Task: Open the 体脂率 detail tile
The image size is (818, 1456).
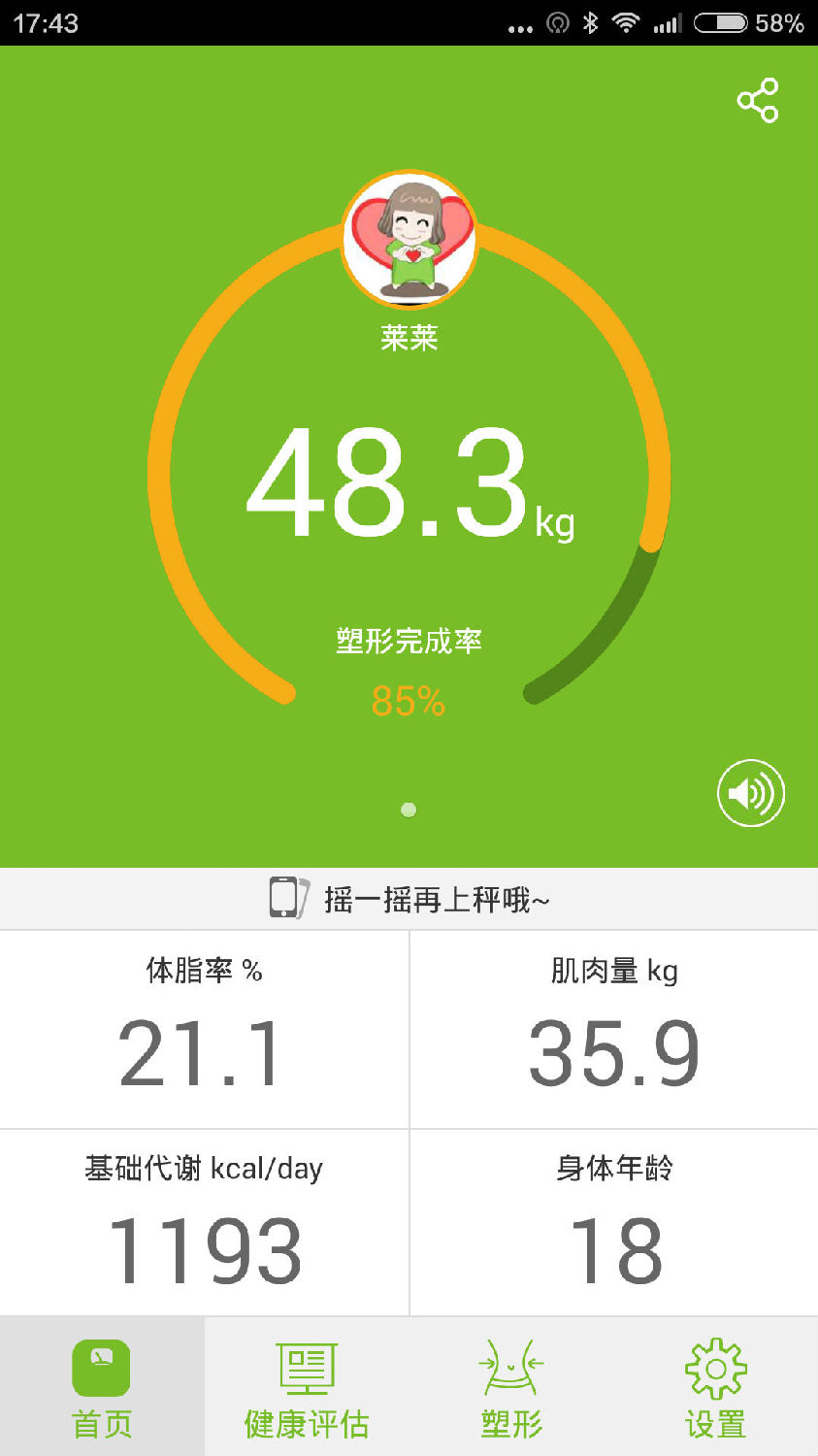Action: click(x=204, y=1029)
